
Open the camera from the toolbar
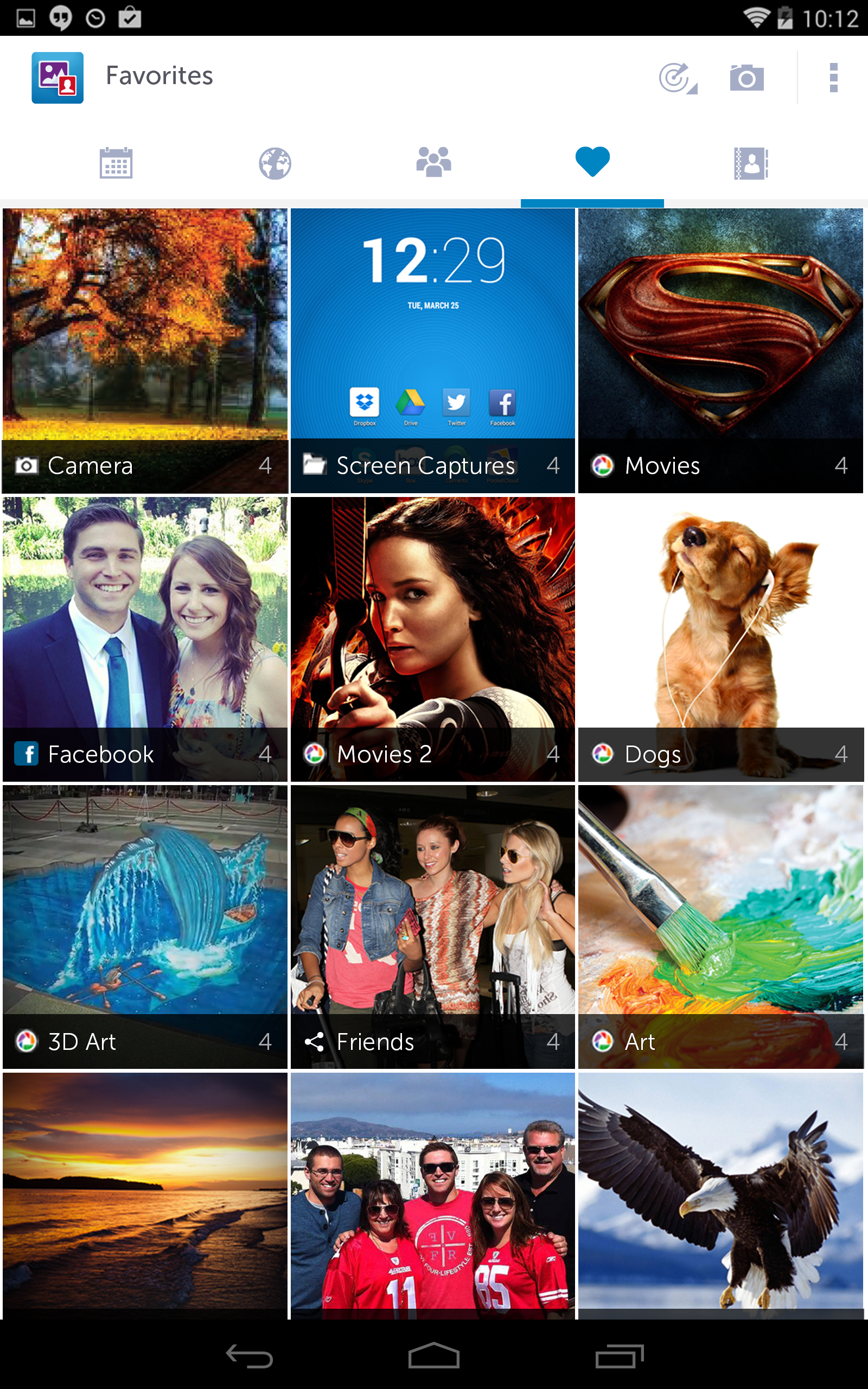click(x=746, y=78)
